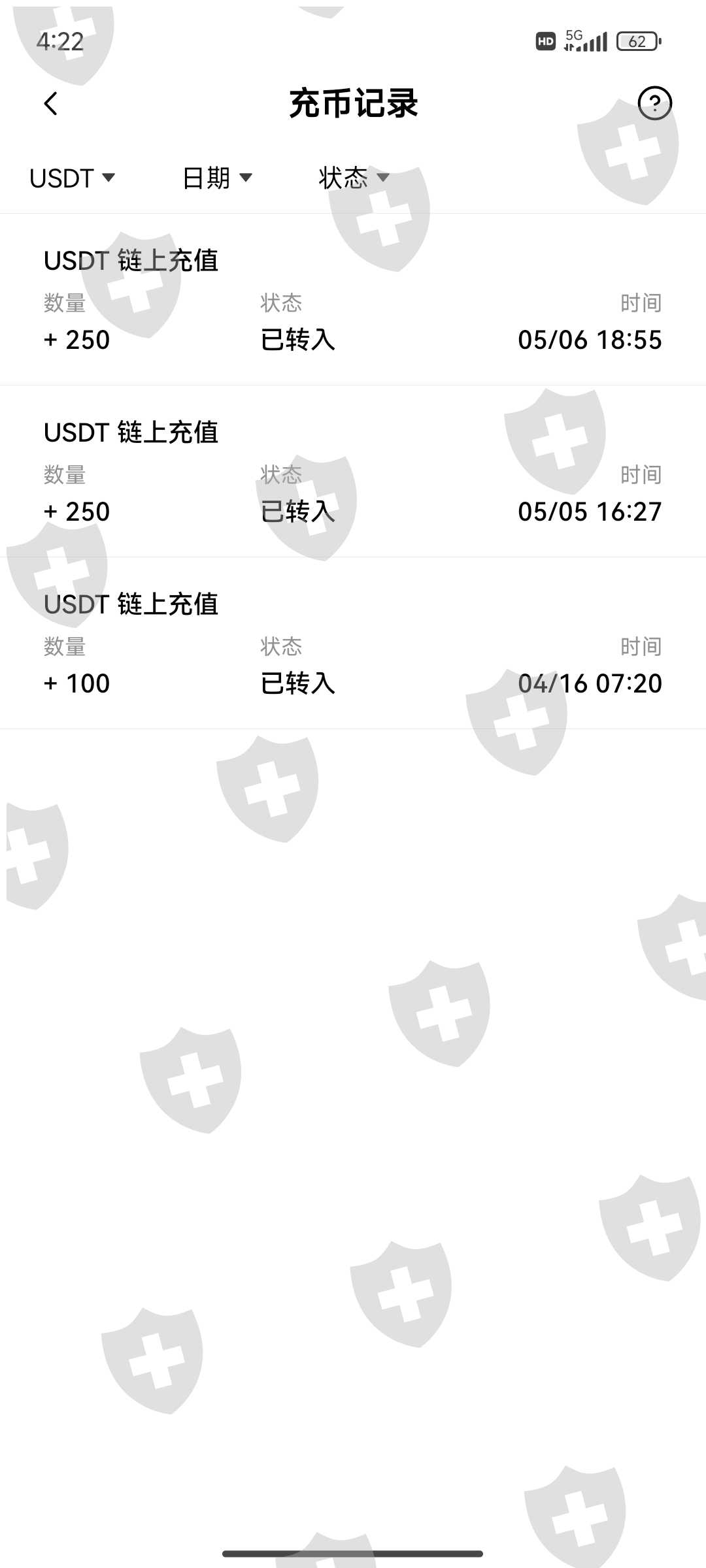Expand the 状态 status filter
The image size is (706, 1568).
[354, 178]
